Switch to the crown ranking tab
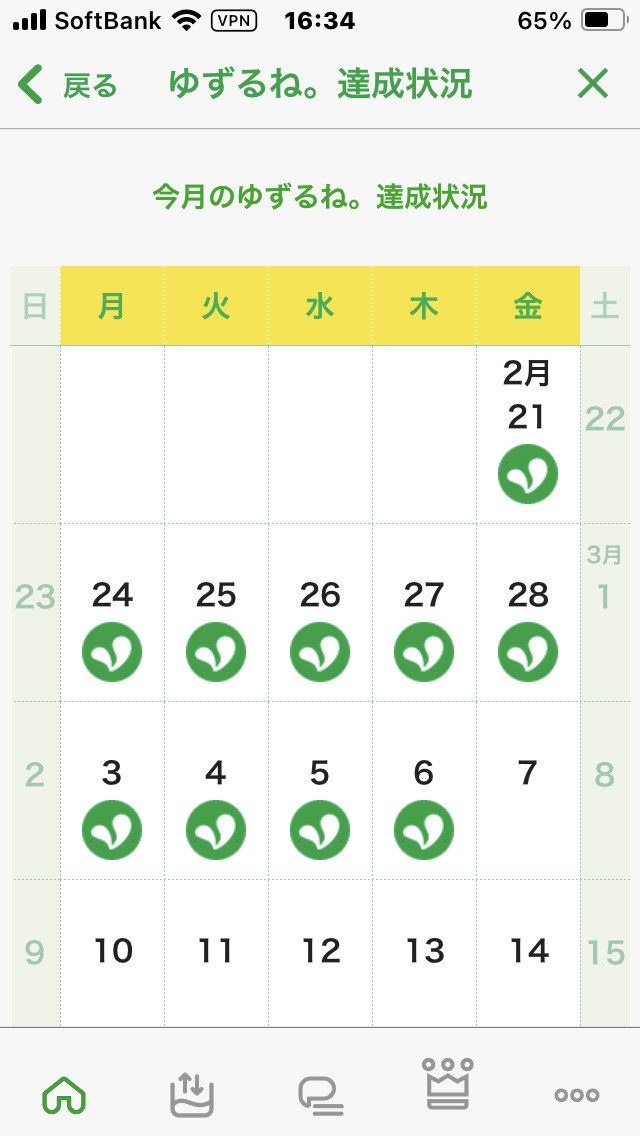This screenshot has height=1136, width=640. 448,1084
